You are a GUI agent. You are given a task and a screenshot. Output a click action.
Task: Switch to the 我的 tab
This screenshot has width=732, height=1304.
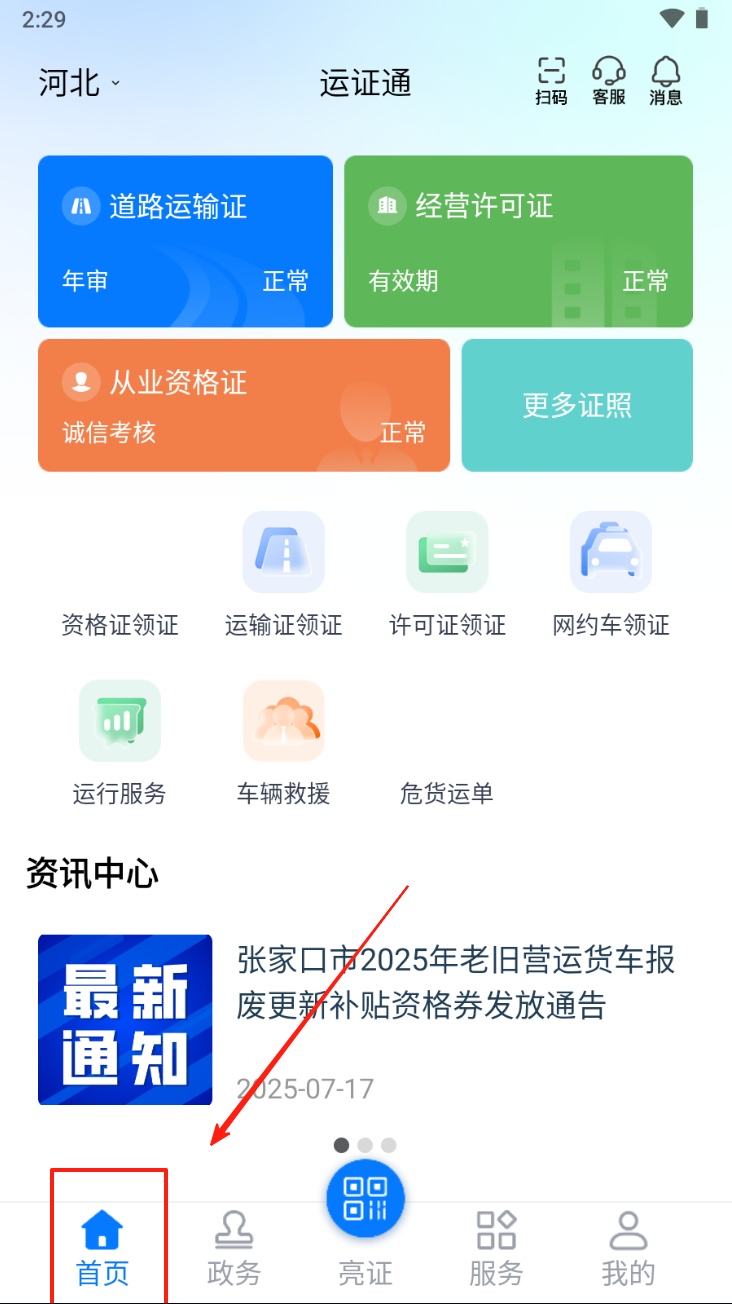(x=628, y=1247)
